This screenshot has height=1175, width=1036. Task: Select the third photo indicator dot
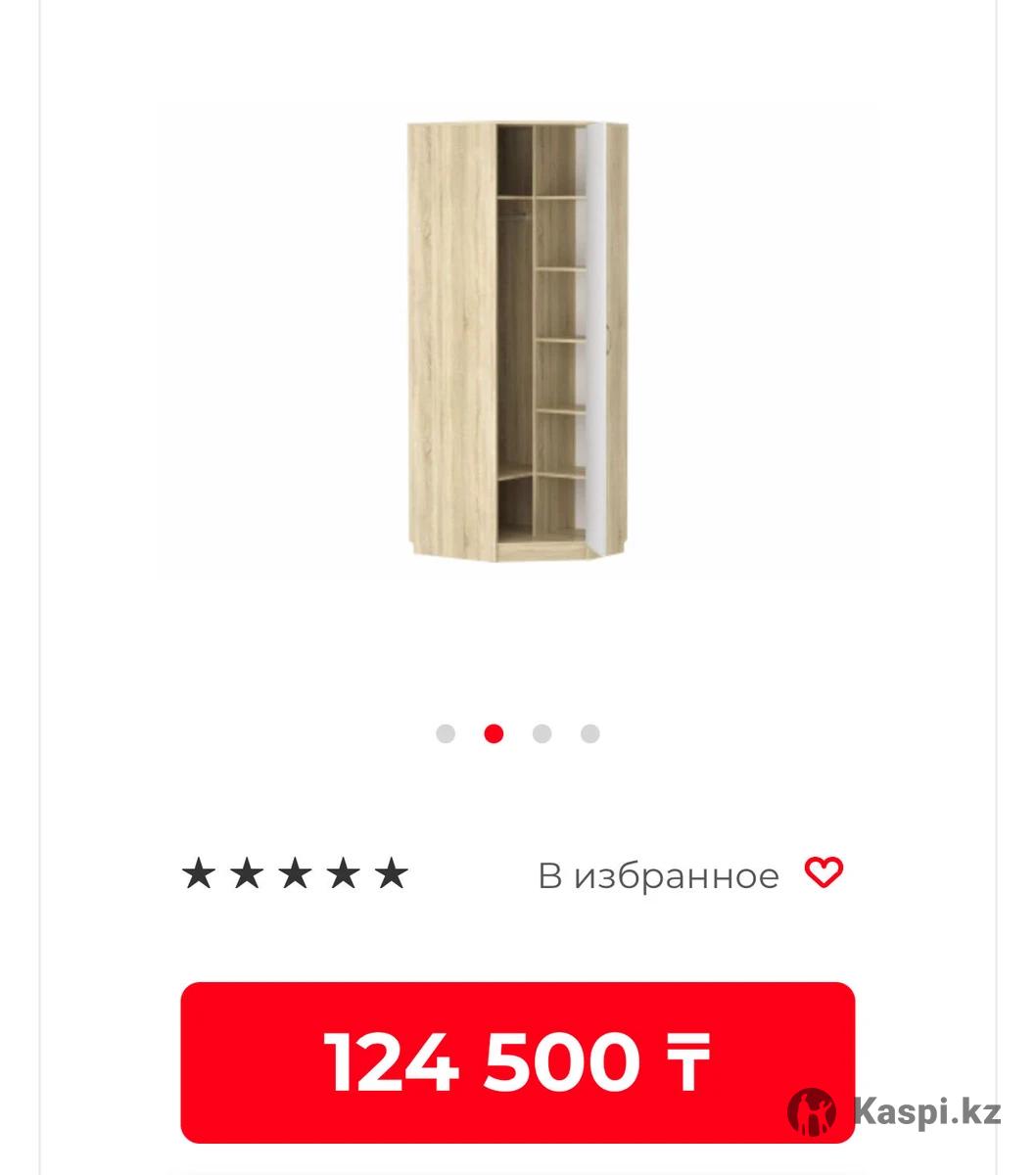[542, 733]
